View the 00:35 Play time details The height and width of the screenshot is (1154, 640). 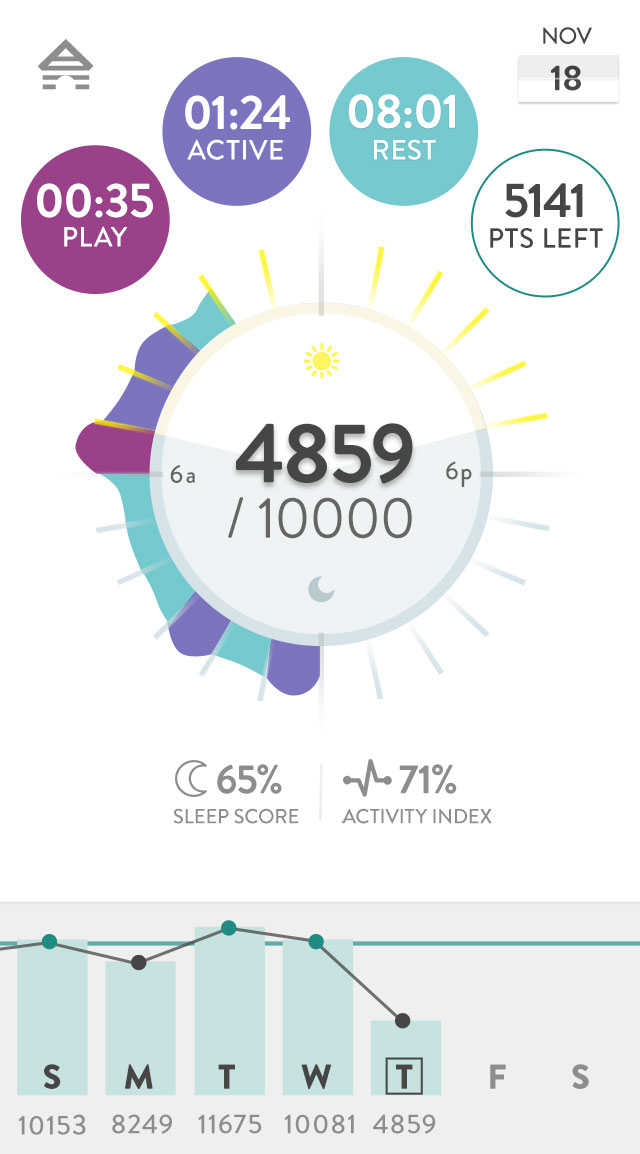[x=95, y=219]
